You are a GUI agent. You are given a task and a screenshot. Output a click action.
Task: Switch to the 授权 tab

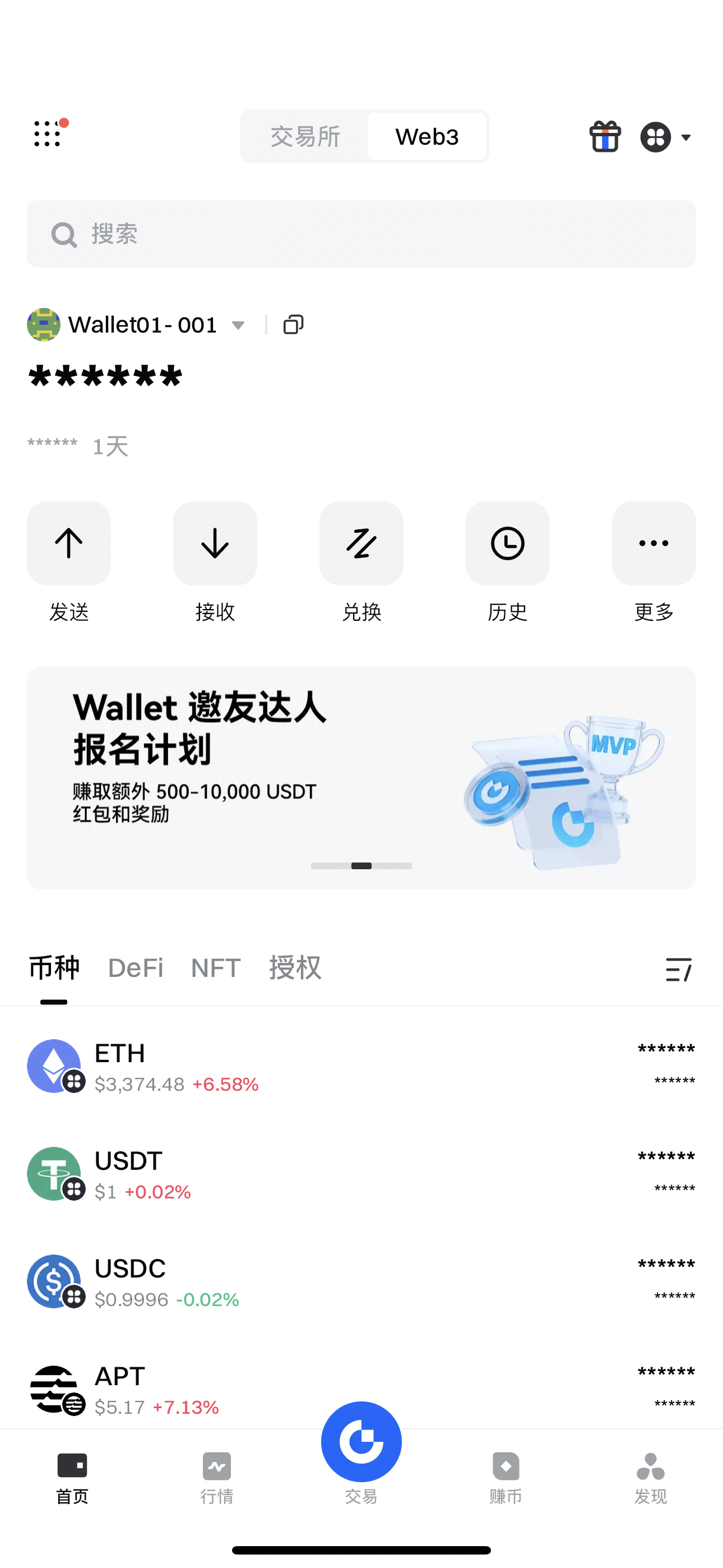tap(295, 968)
